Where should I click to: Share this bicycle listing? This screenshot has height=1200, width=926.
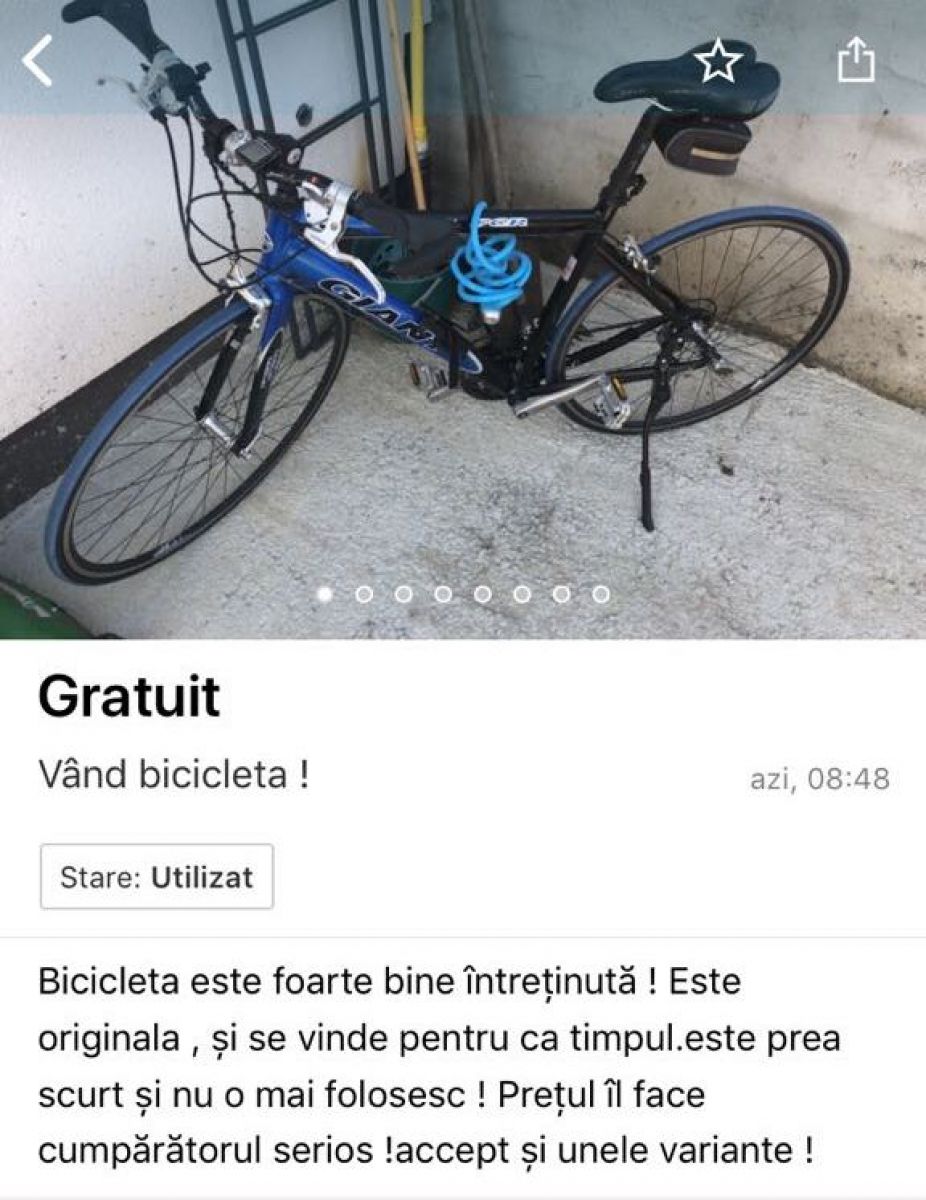coord(855,62)
